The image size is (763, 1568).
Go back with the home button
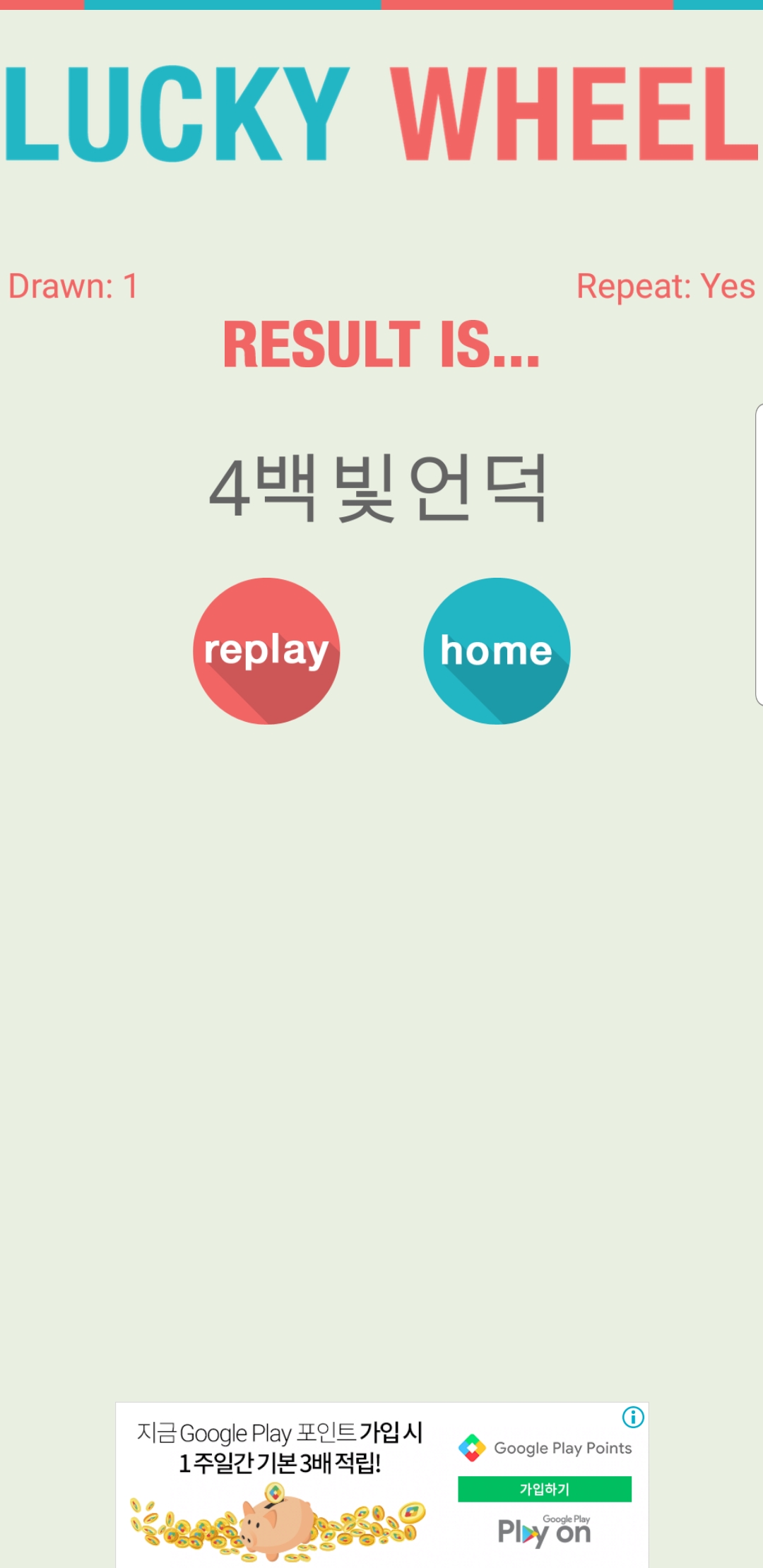497,651
